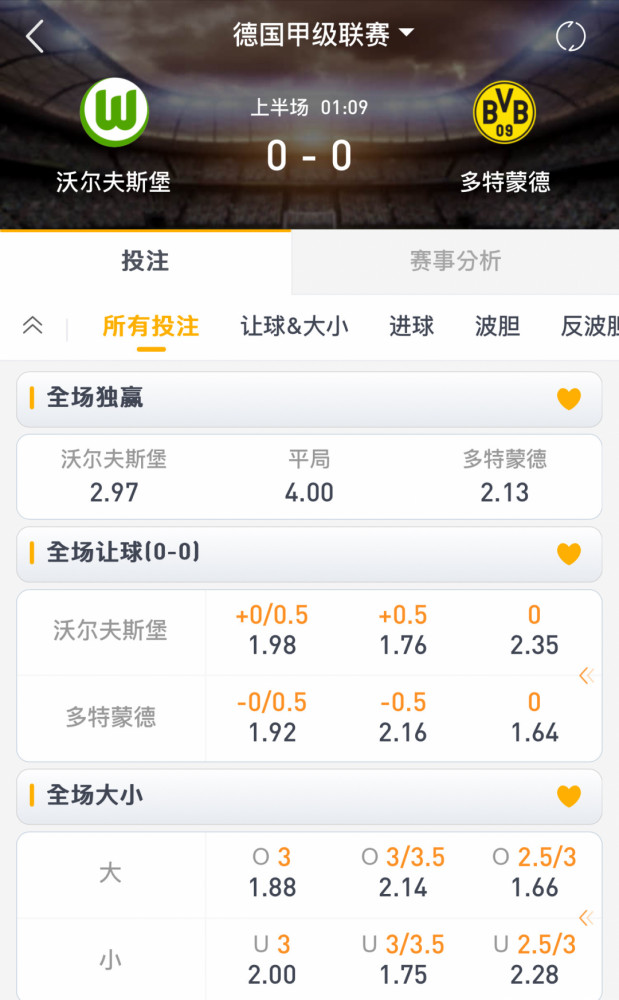
Task: Bet over 3 goals at 1.88
Action: coord(272,872)
